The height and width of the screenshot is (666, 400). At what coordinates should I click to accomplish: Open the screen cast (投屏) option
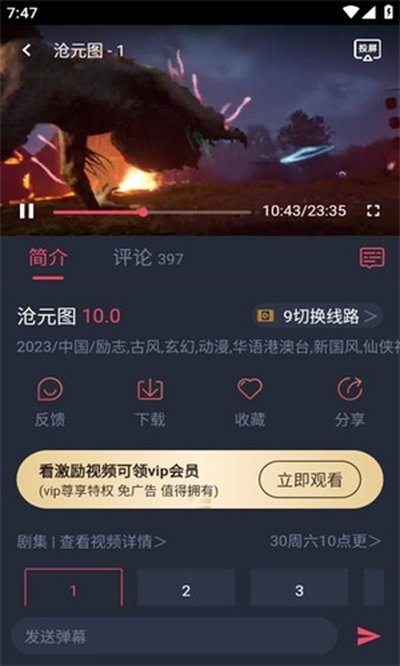(x=367, y=51)
